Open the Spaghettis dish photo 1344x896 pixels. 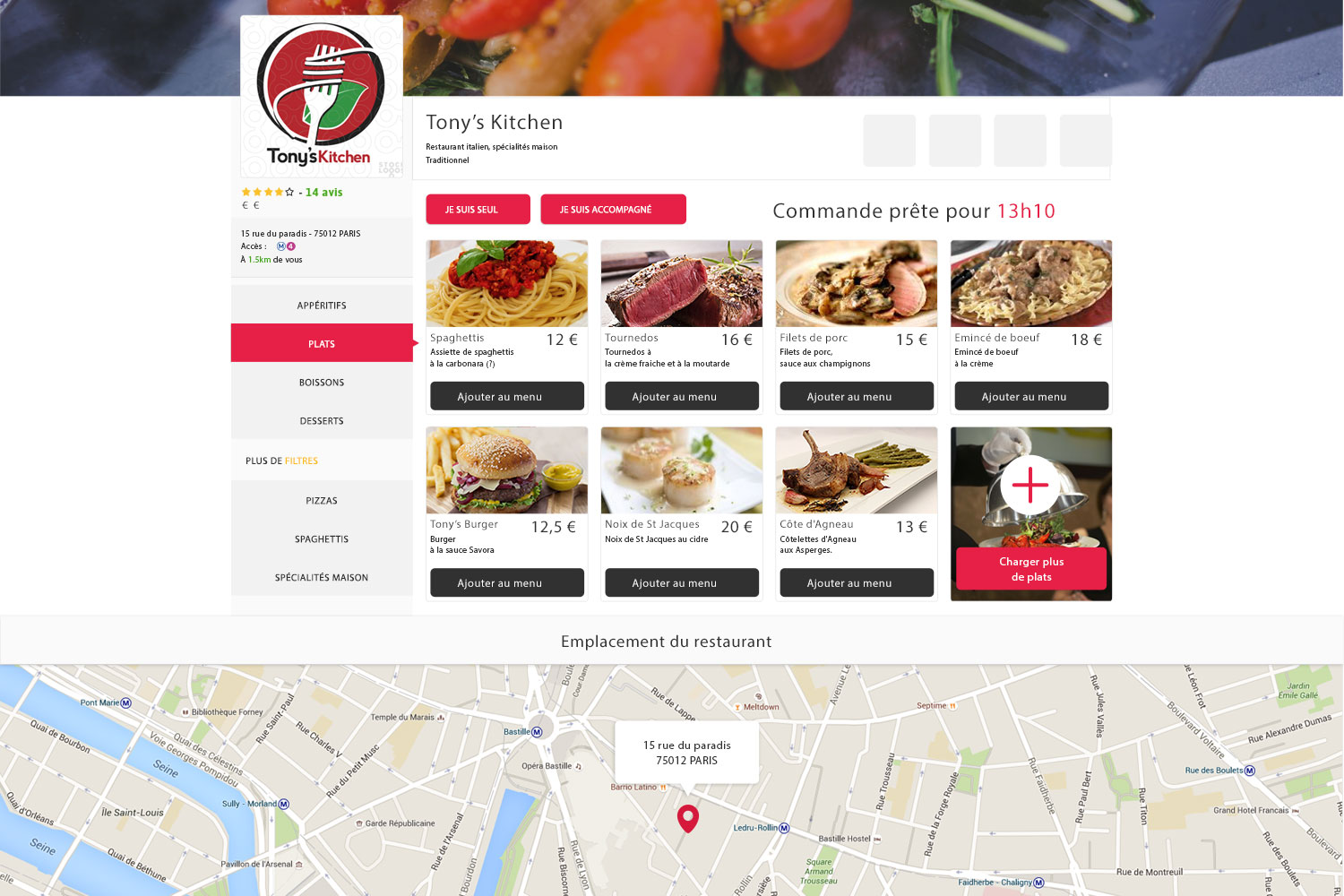coord(507,283)
